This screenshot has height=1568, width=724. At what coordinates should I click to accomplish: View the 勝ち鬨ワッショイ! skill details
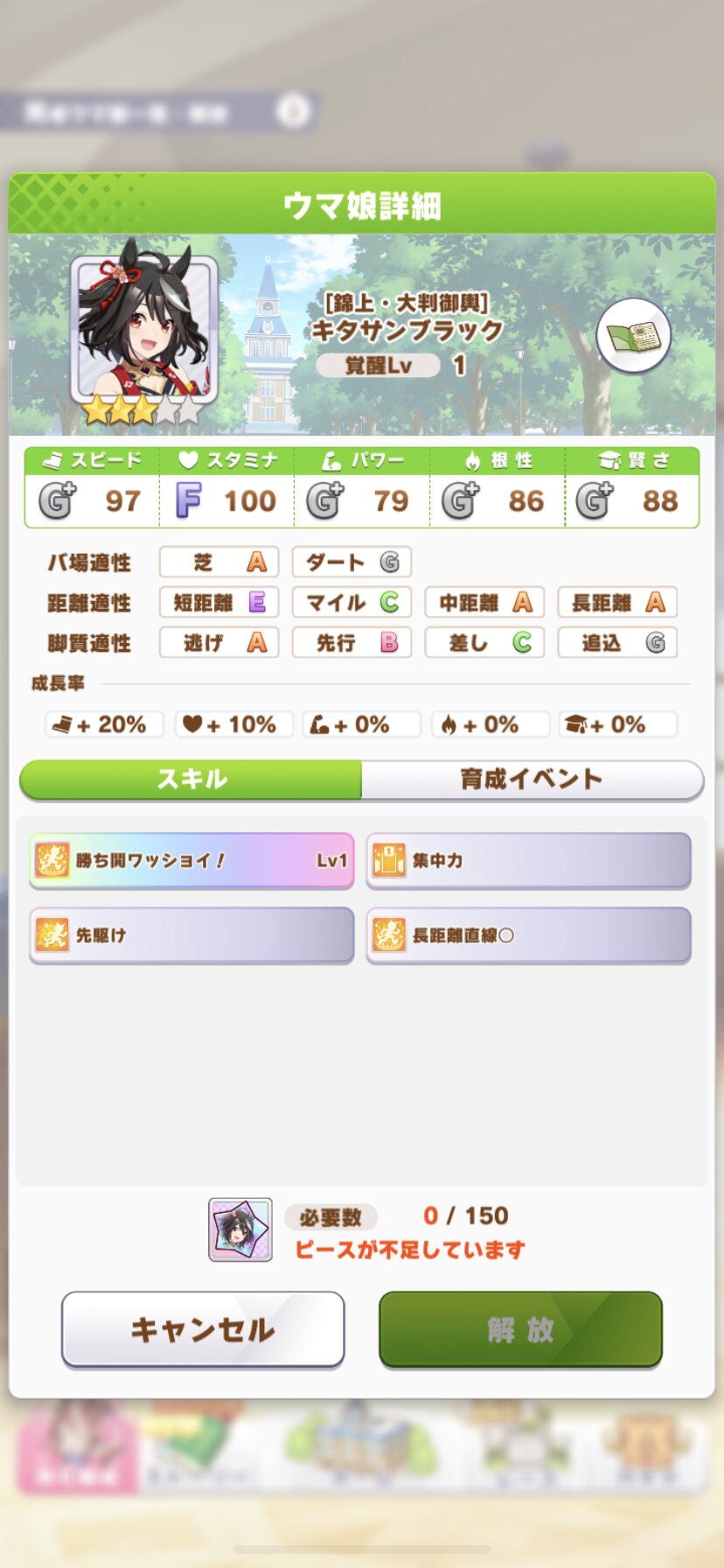(x=191, y=860)
